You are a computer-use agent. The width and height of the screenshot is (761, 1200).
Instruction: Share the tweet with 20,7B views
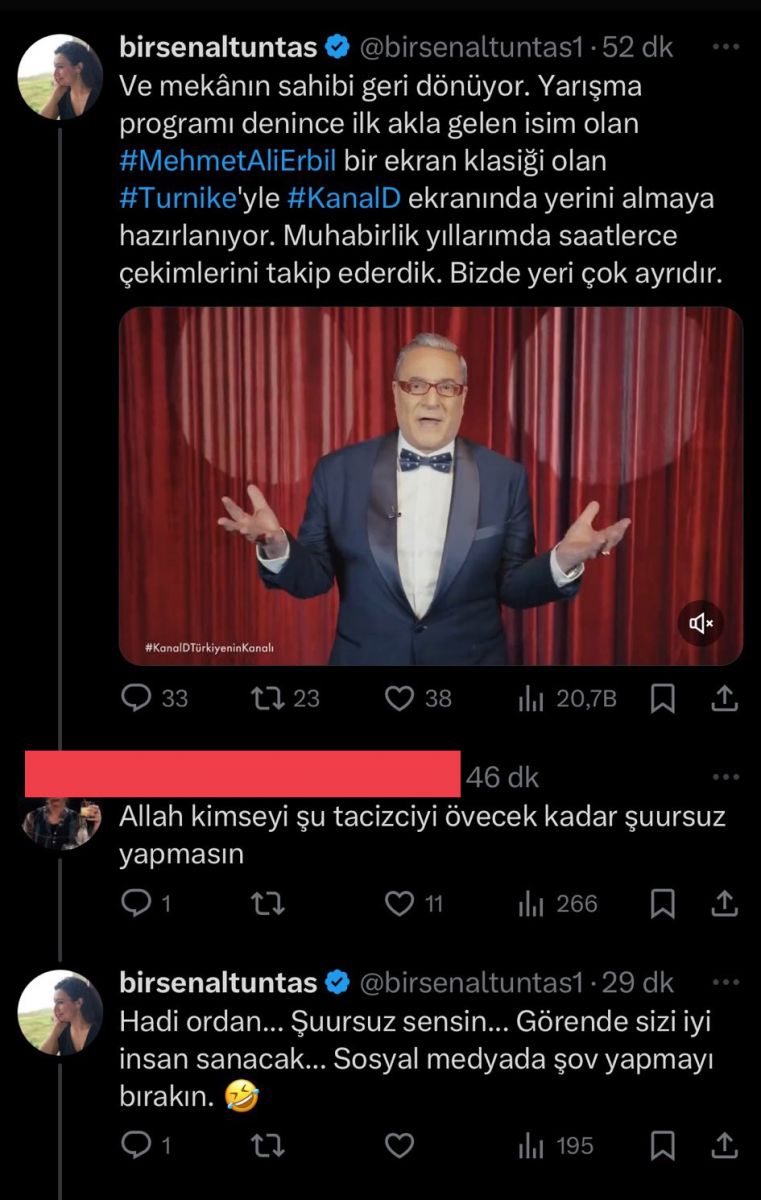[725, 699]
